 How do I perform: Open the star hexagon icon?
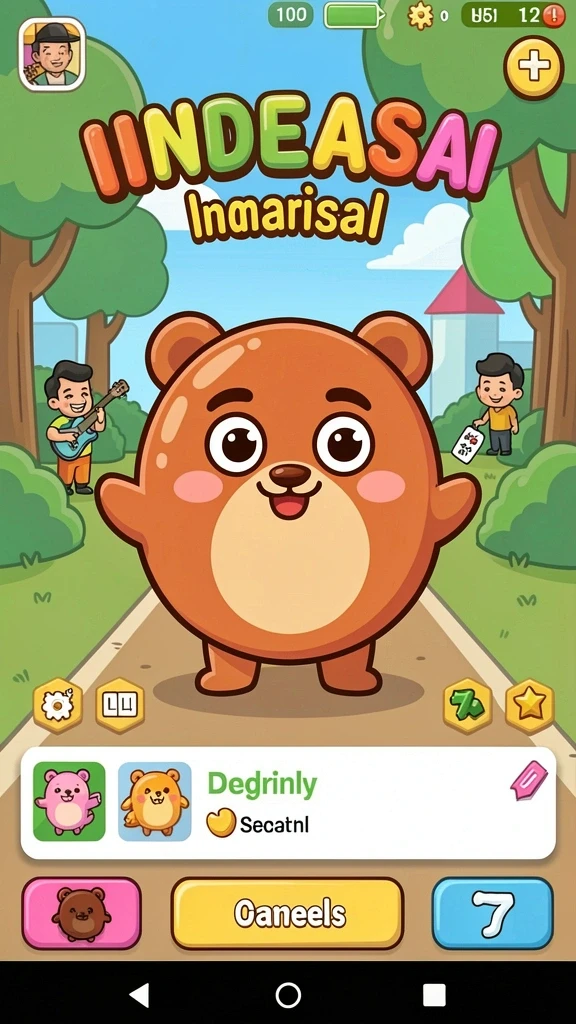tap(530, 706)
